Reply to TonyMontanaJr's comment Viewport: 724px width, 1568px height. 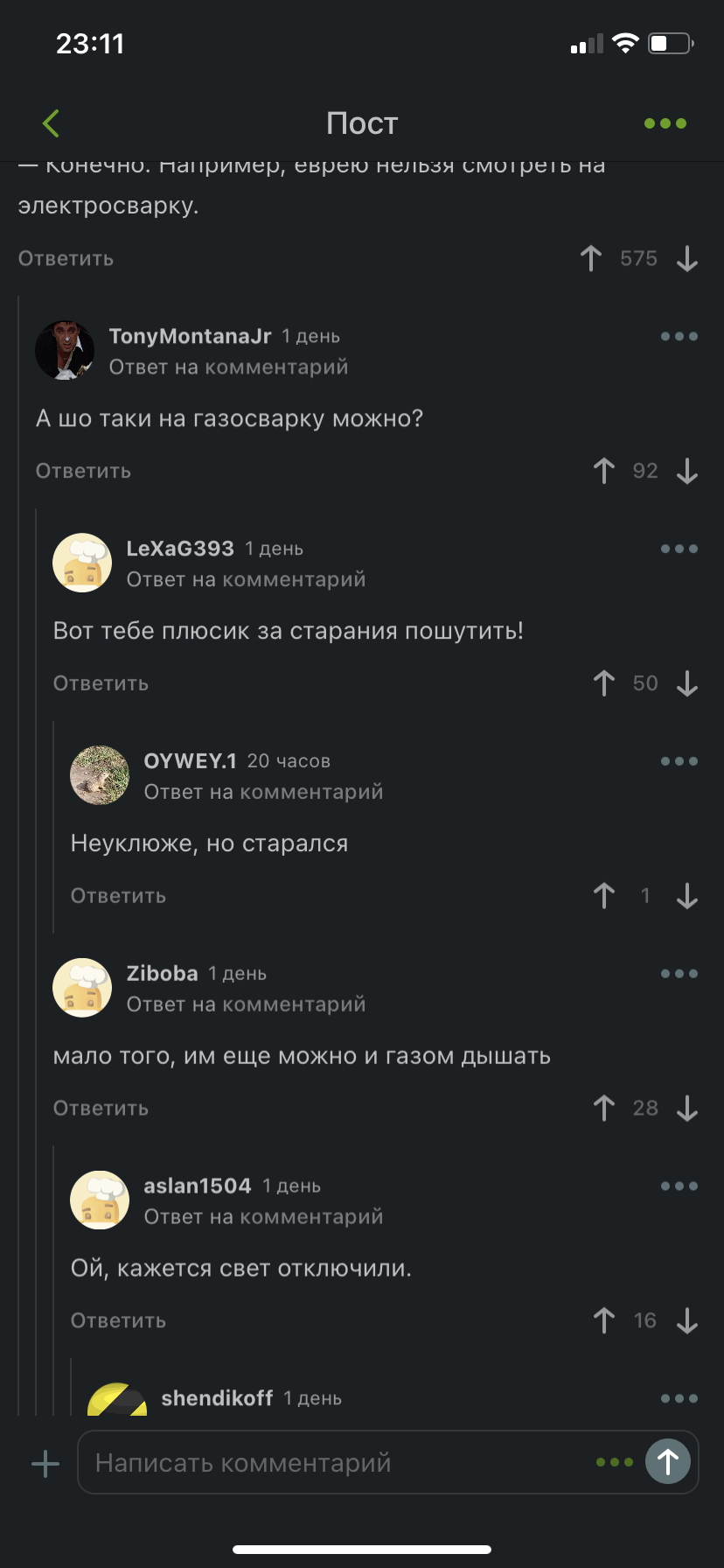pyautogui.click(x=83, y=471)
